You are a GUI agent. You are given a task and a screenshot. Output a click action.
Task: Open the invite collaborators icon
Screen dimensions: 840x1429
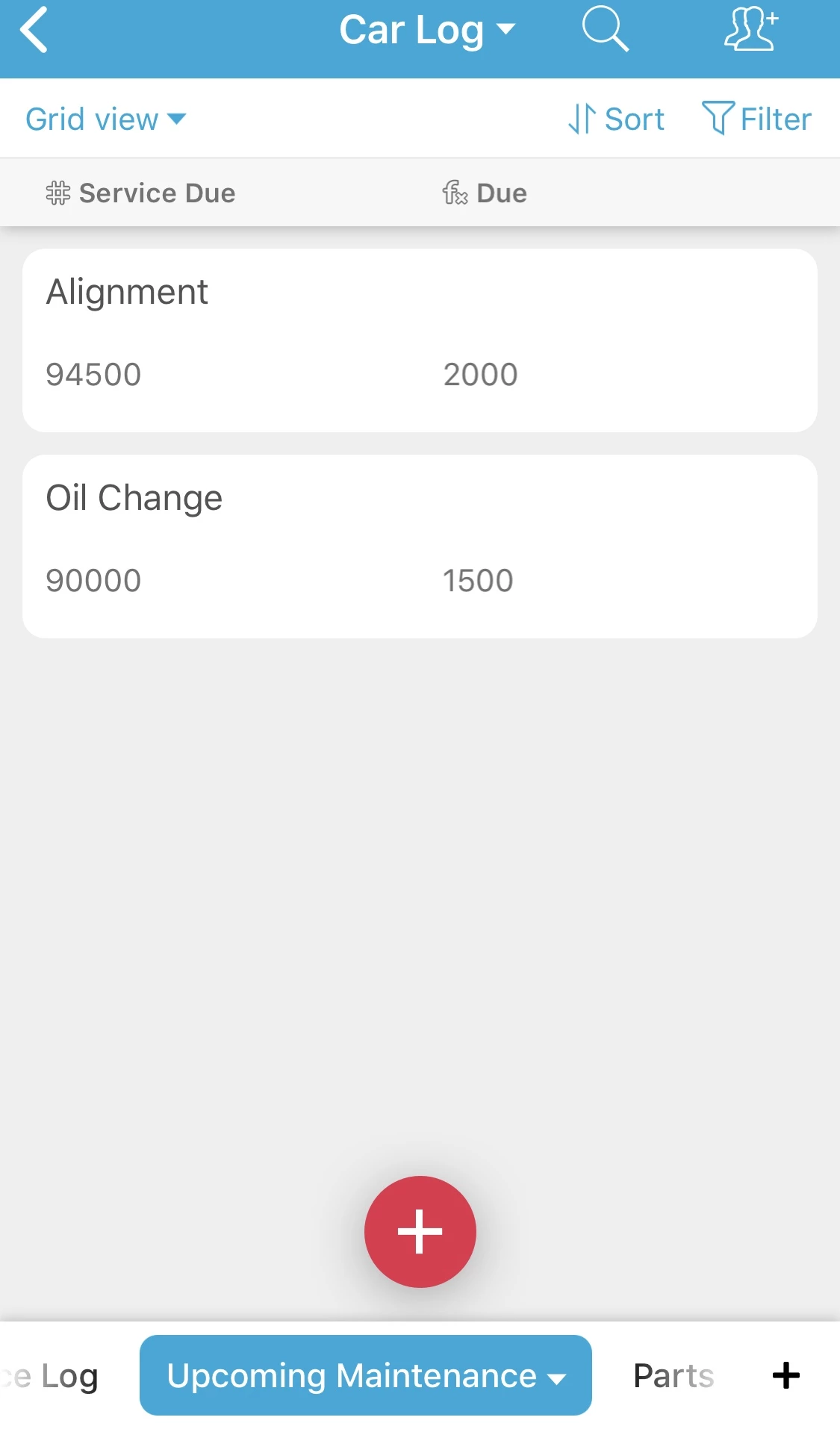(751, 29)
